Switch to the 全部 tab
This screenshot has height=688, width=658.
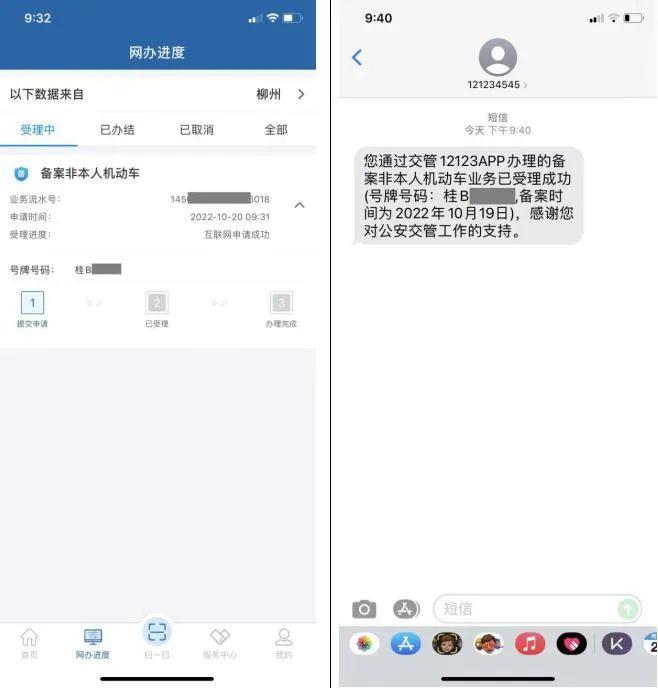click(275, 130)
